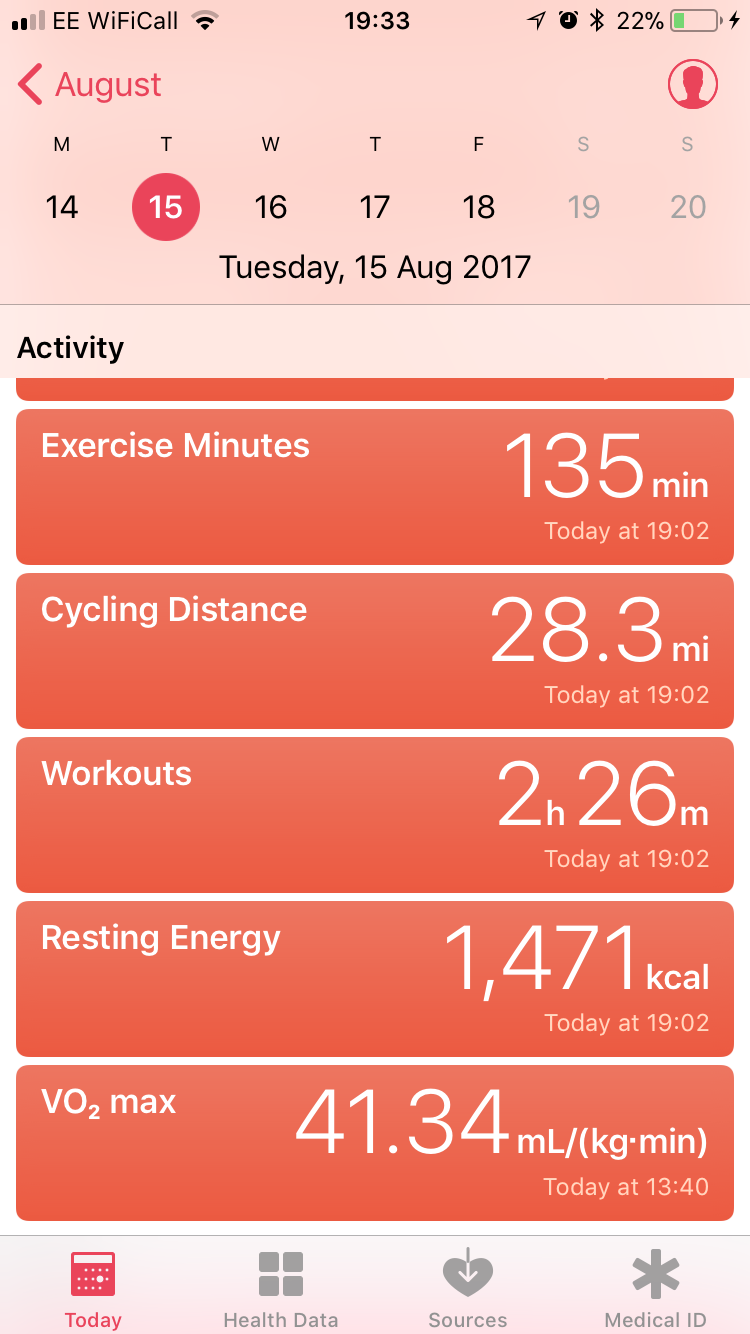Select Wednesday 16 in the week strip
Image resolution: width=750 pixels, height=1334 pixels.
coord(270,207)
